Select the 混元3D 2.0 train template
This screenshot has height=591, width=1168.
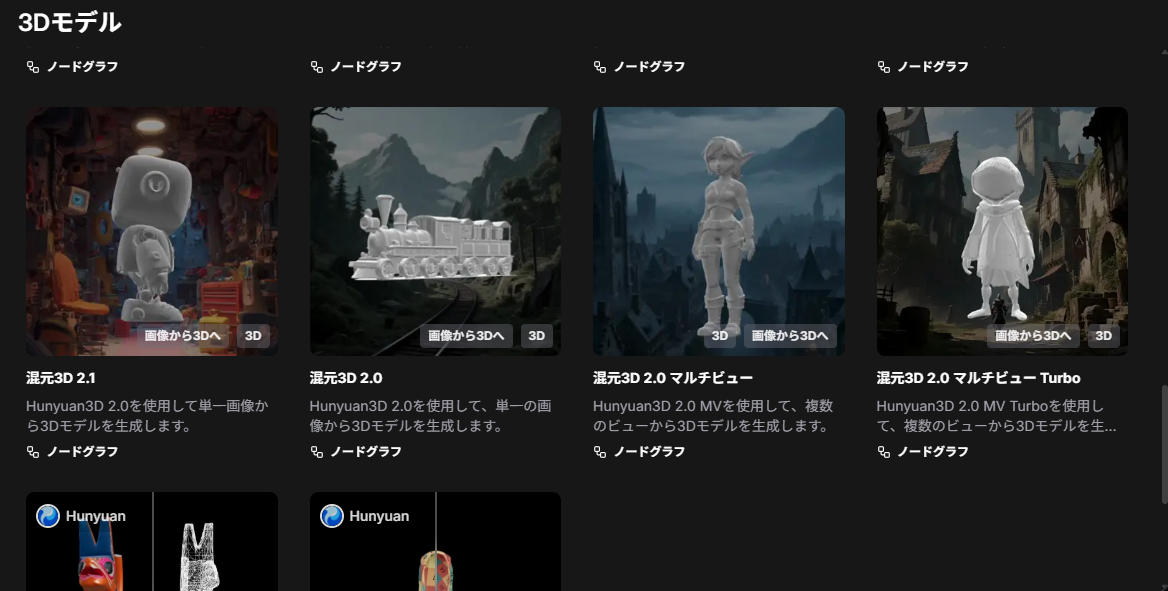click(435, 232)
